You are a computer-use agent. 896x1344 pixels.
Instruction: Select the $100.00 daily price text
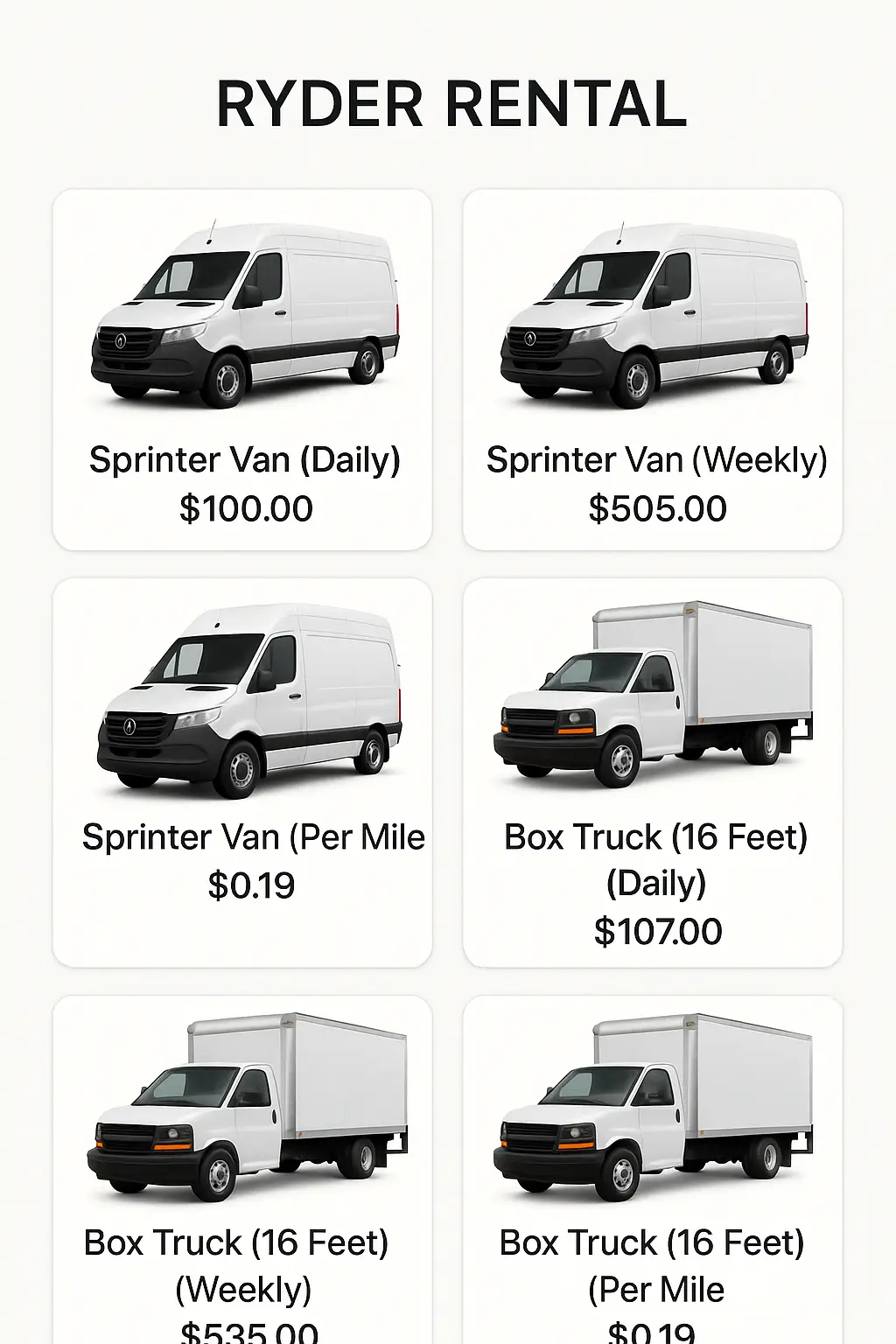tap(245, 506)
